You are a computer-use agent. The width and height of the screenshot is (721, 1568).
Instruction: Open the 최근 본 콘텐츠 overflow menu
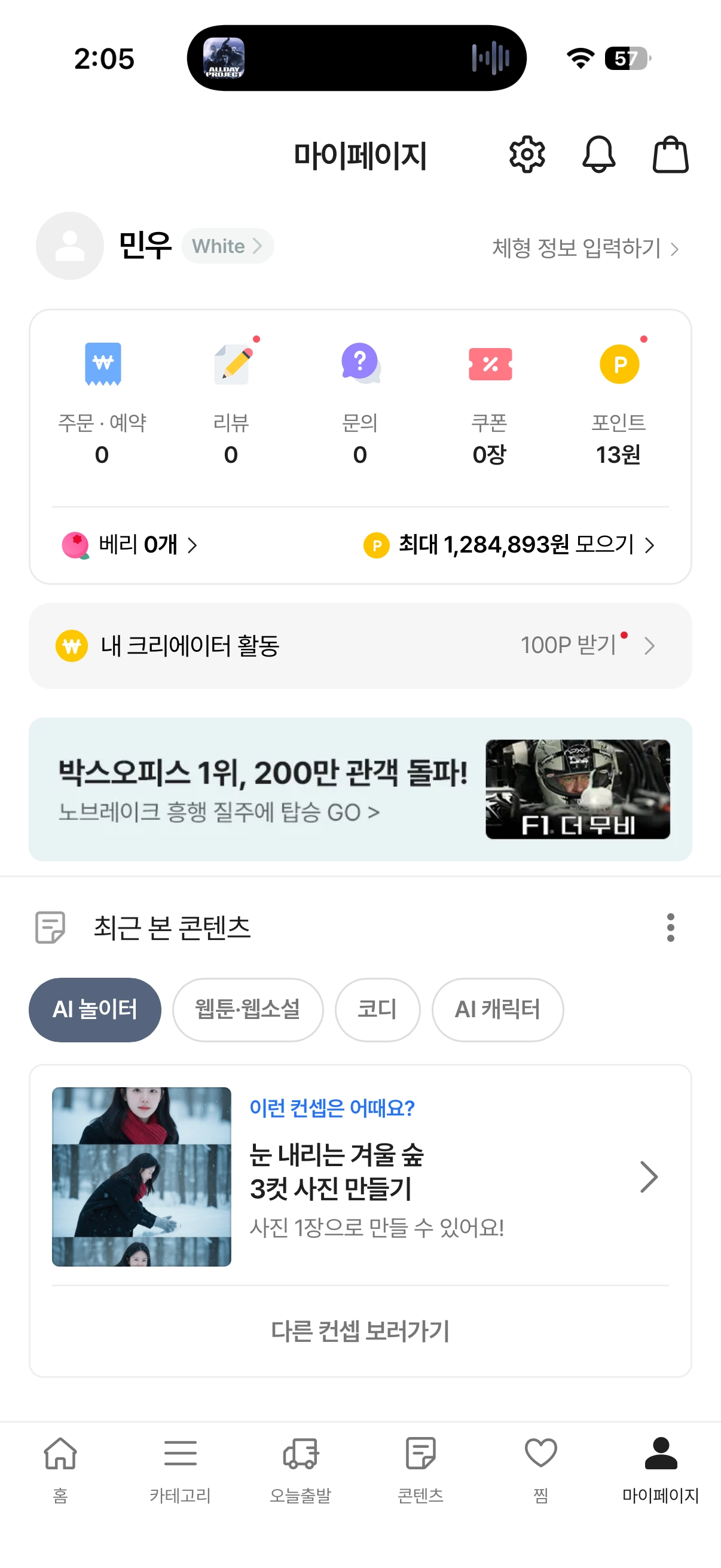point(670,927)
